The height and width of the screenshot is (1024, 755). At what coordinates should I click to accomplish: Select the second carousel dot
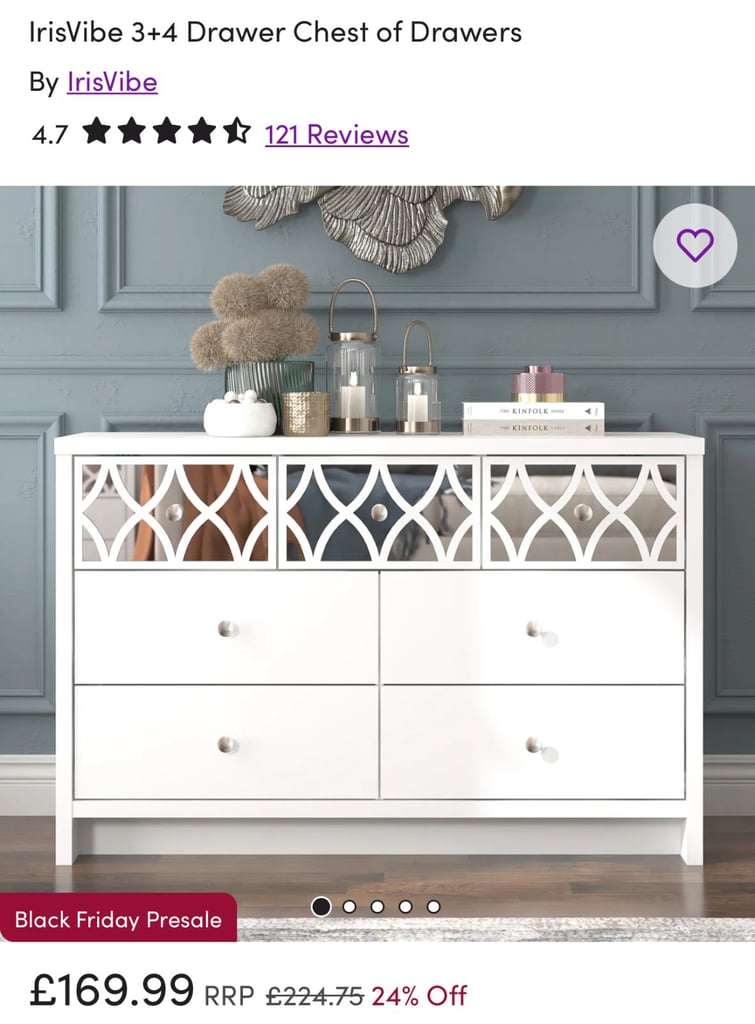click(349, 907)
